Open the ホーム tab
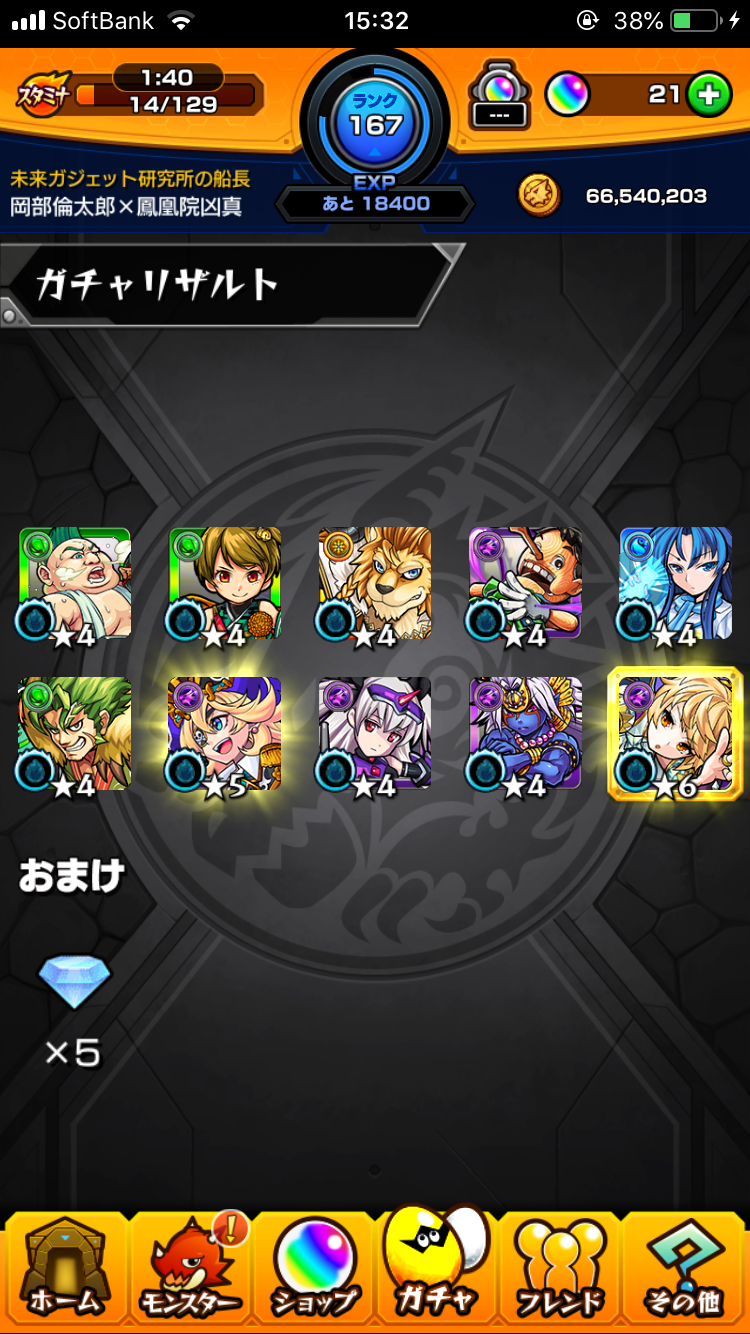This screenshot has width=750, height=1334. [64, 1268]
